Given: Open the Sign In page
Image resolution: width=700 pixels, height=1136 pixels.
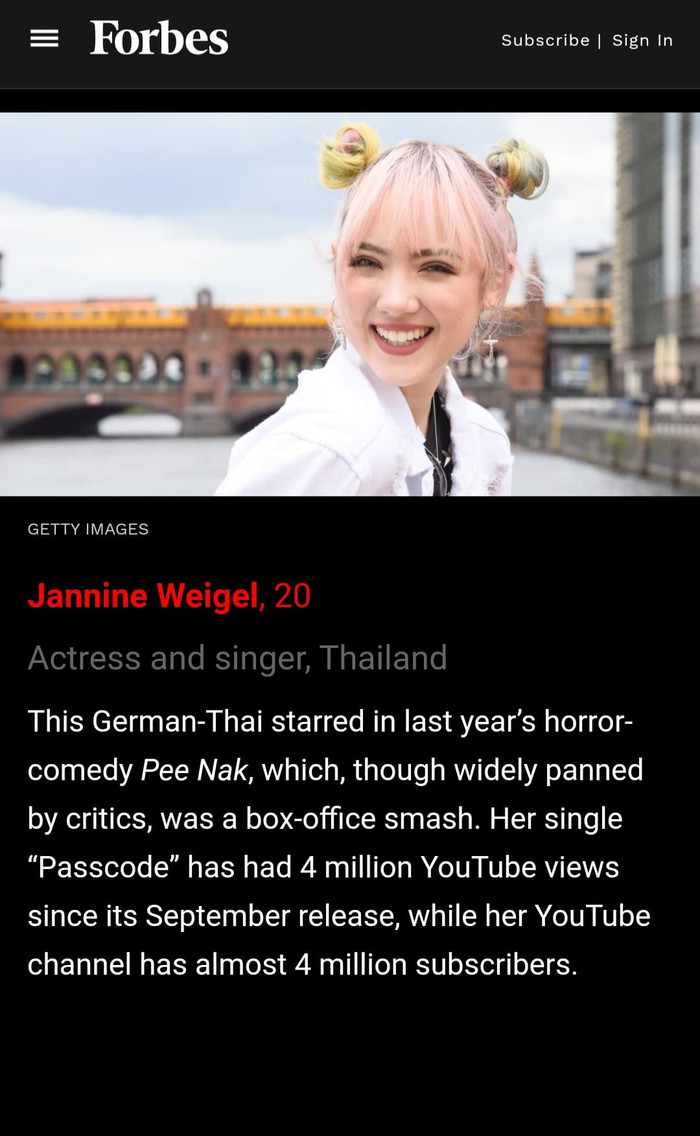Looking at the screenshot, I should click(642, 40).
